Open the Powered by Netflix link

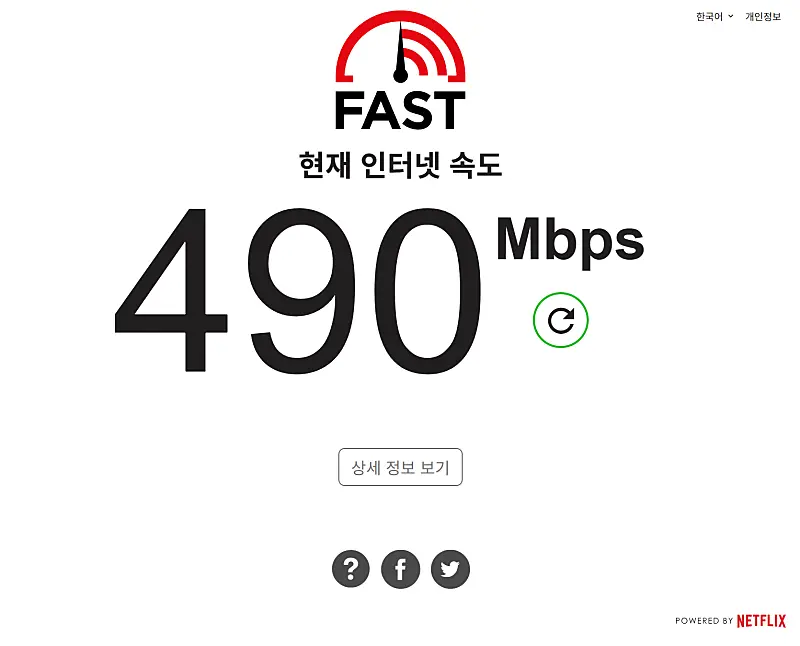[x=730, y=621]
